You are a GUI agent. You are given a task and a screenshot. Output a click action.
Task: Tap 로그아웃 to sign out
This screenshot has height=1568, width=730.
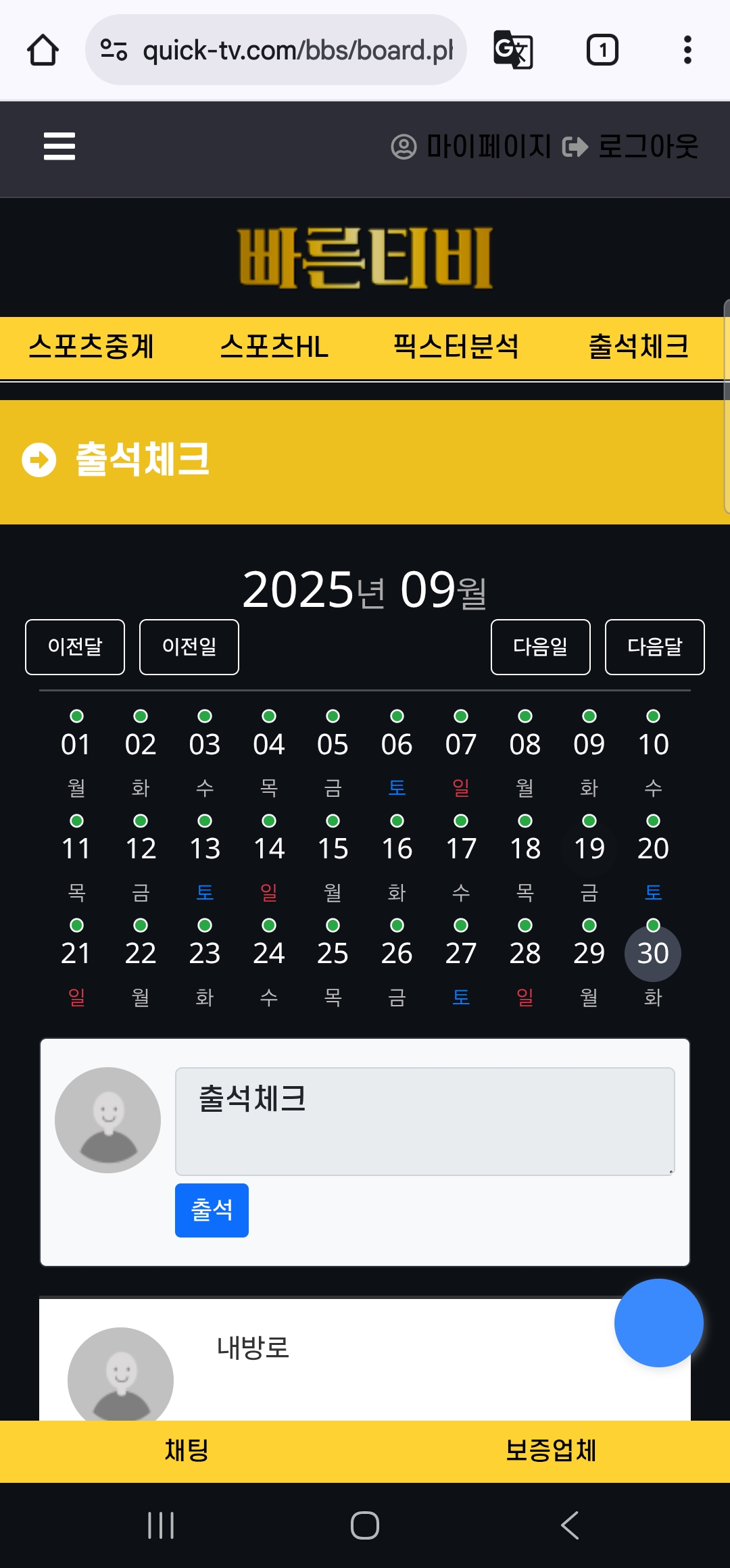[x=631, y=146]
